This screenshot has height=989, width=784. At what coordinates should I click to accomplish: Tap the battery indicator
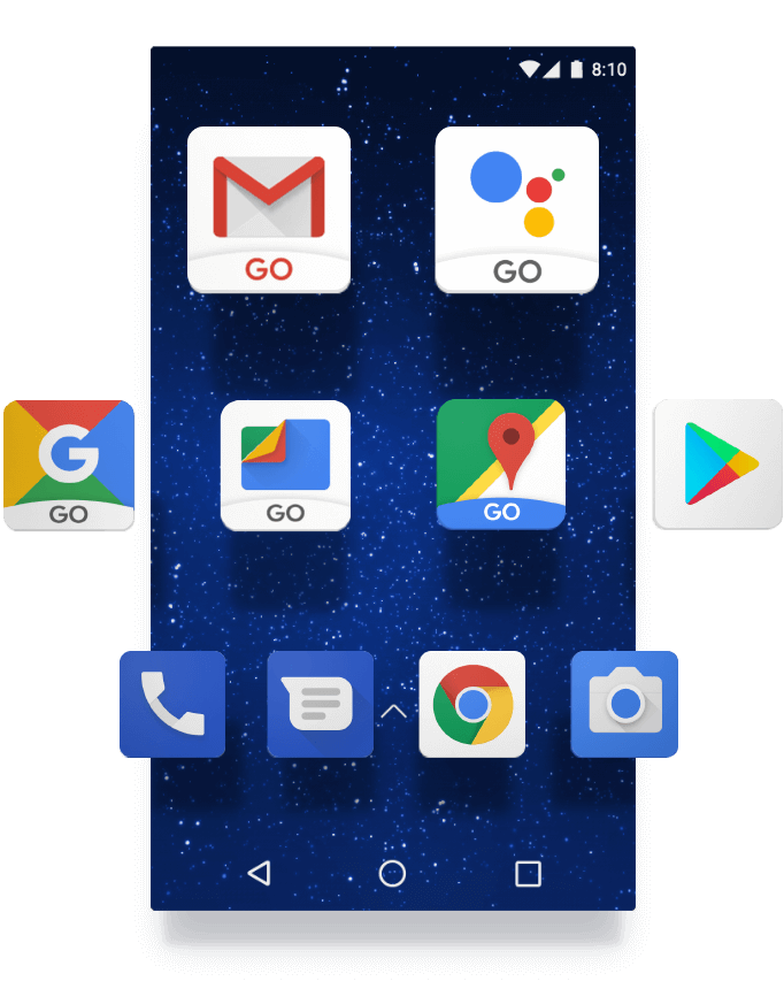[x=575, y=68]
